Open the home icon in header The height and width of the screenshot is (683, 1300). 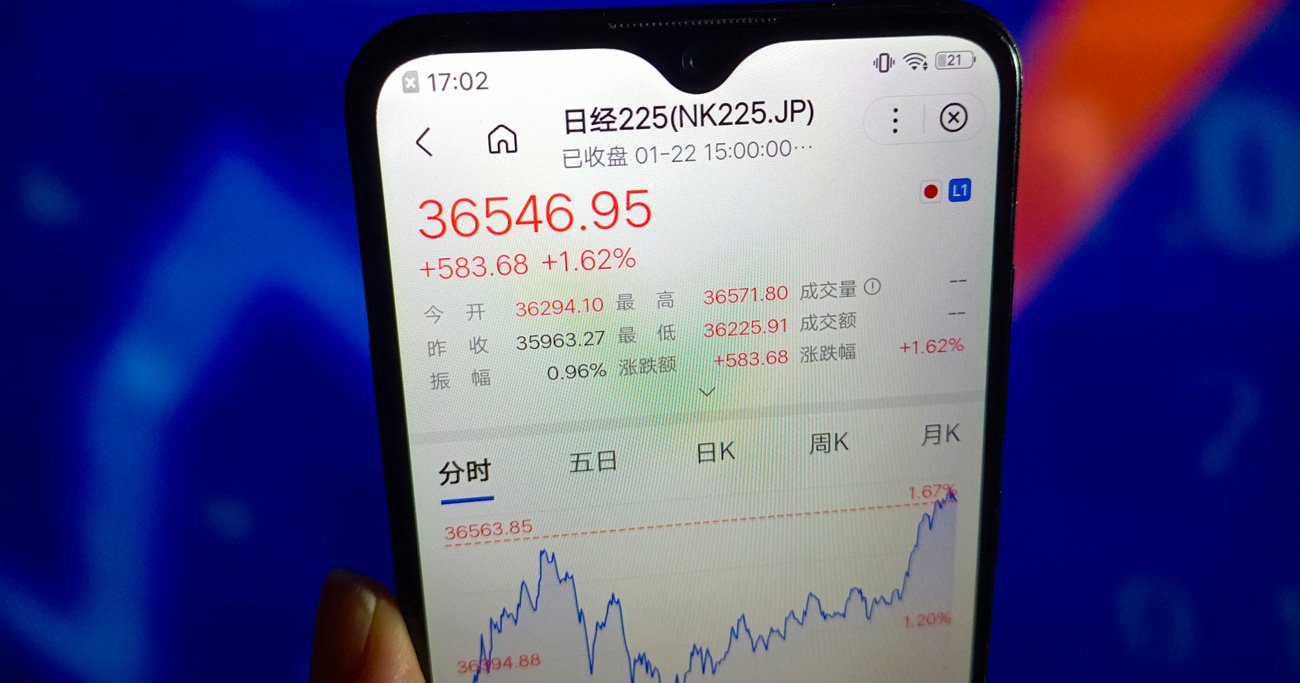[x=502, y=139]
